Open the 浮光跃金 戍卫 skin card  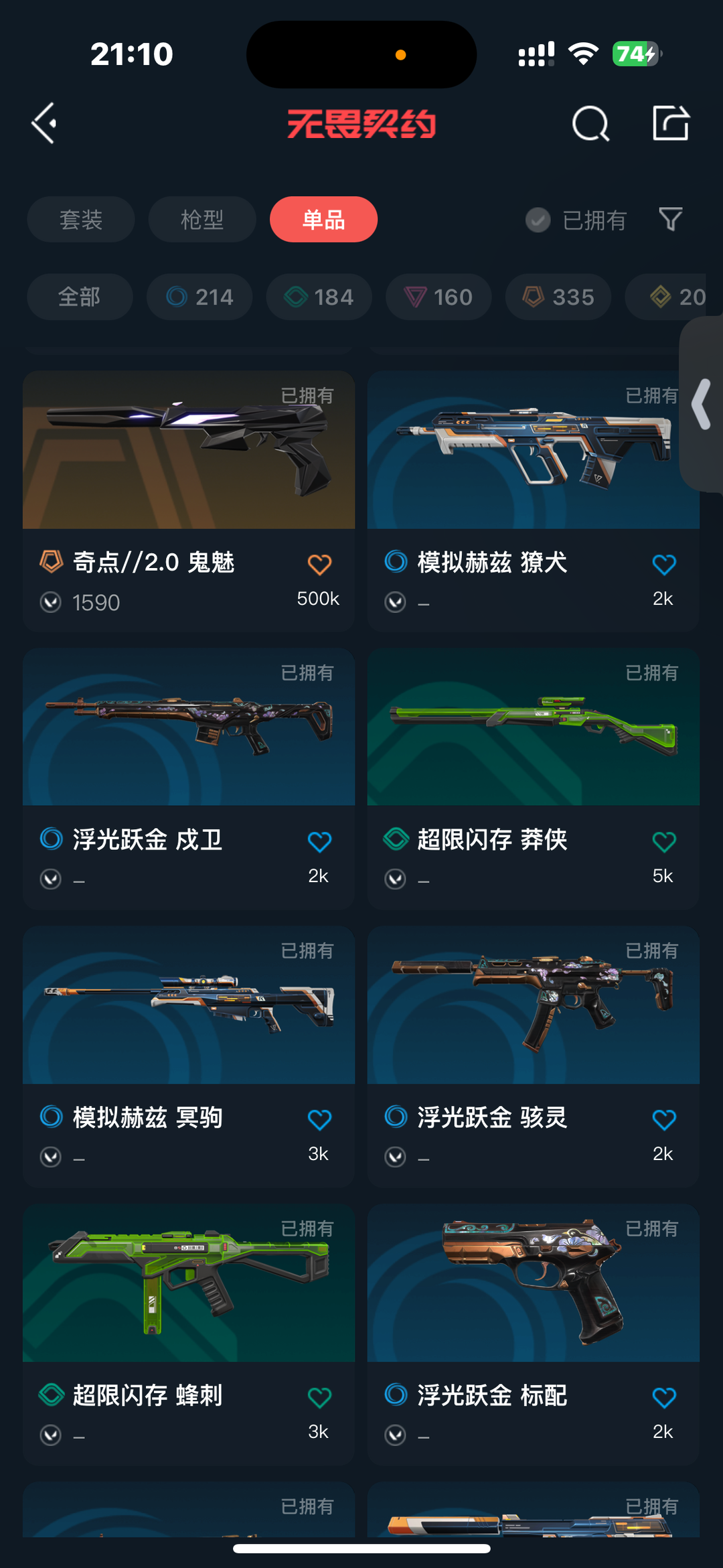(x=189, y=778)
